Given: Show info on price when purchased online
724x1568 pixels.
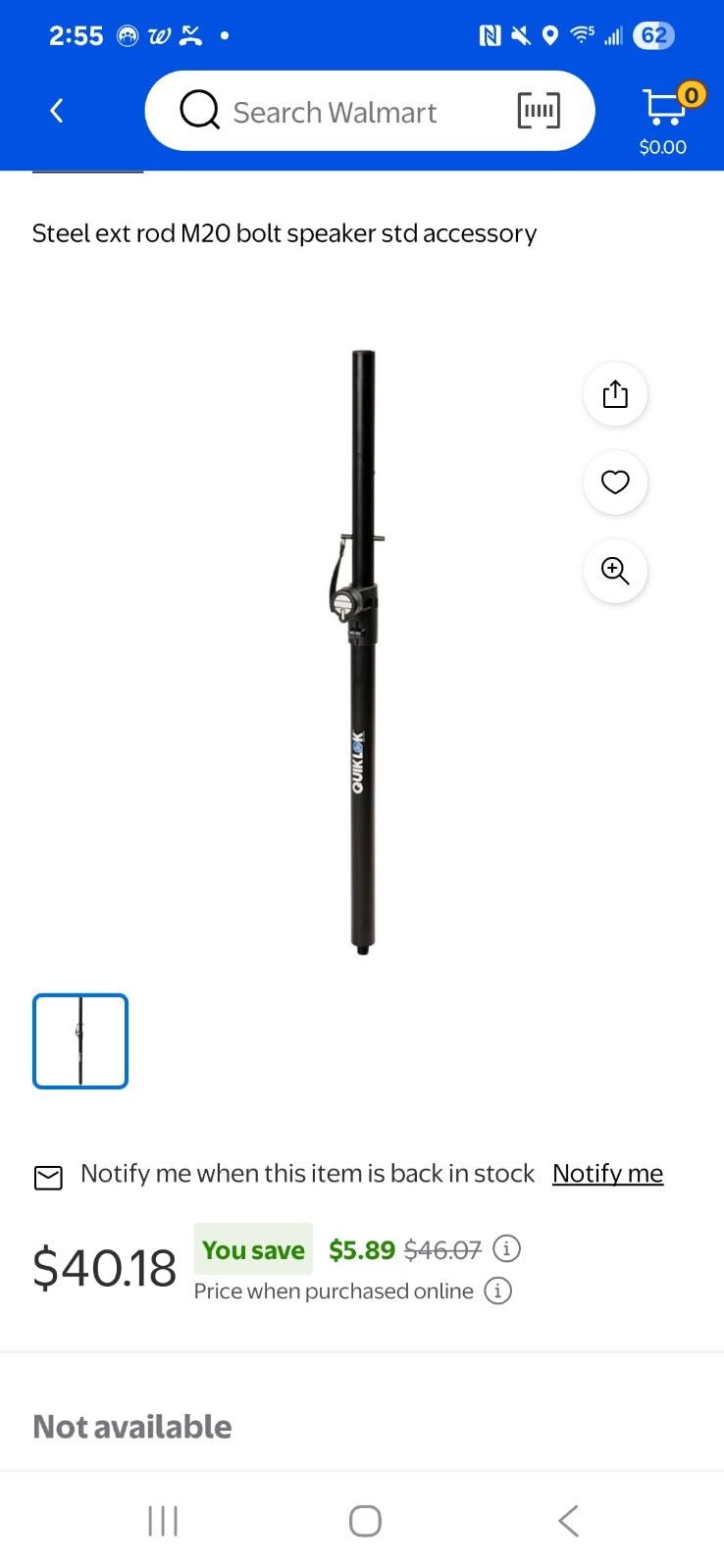Looking at the screenshot, I should [498, 1291].
